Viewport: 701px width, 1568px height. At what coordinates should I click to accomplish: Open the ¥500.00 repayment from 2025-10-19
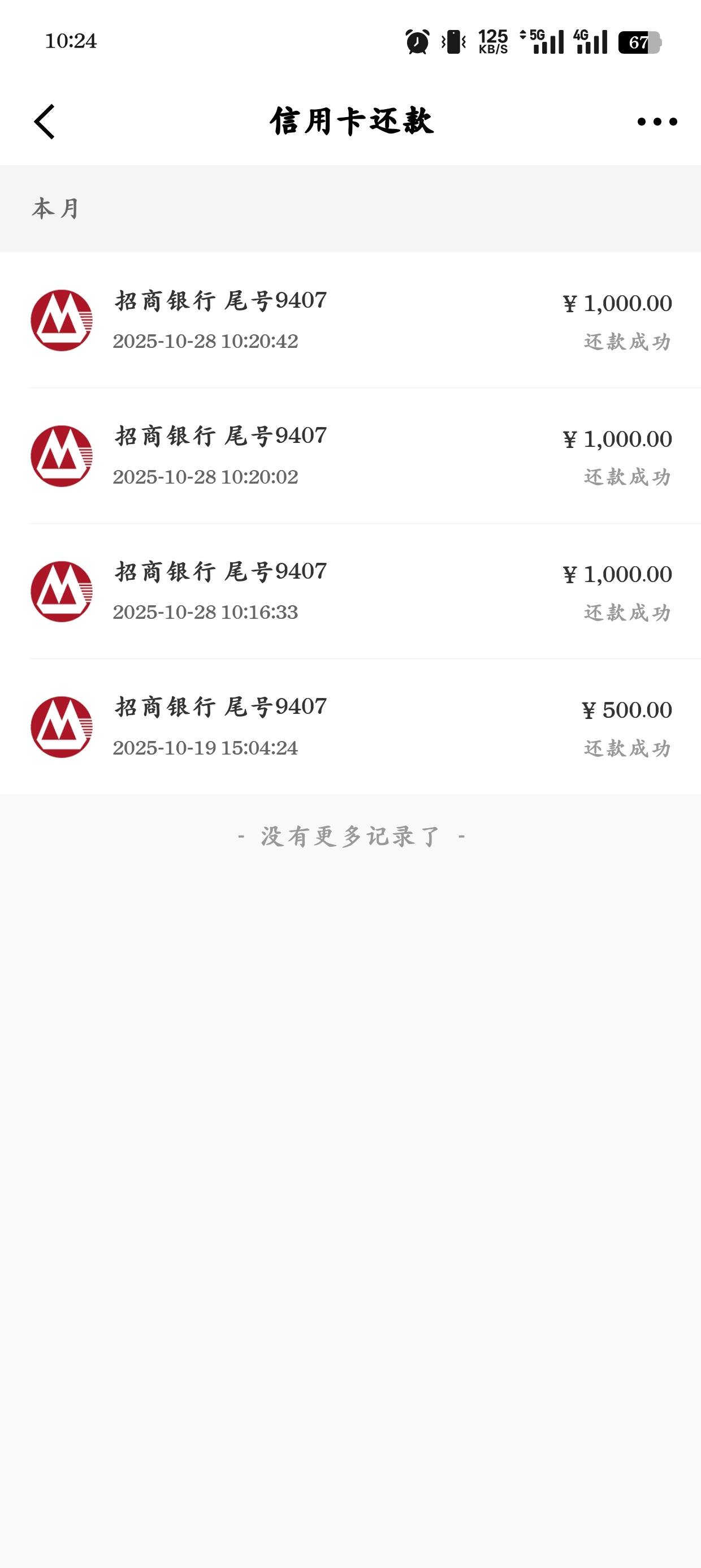tap(350, 727)
